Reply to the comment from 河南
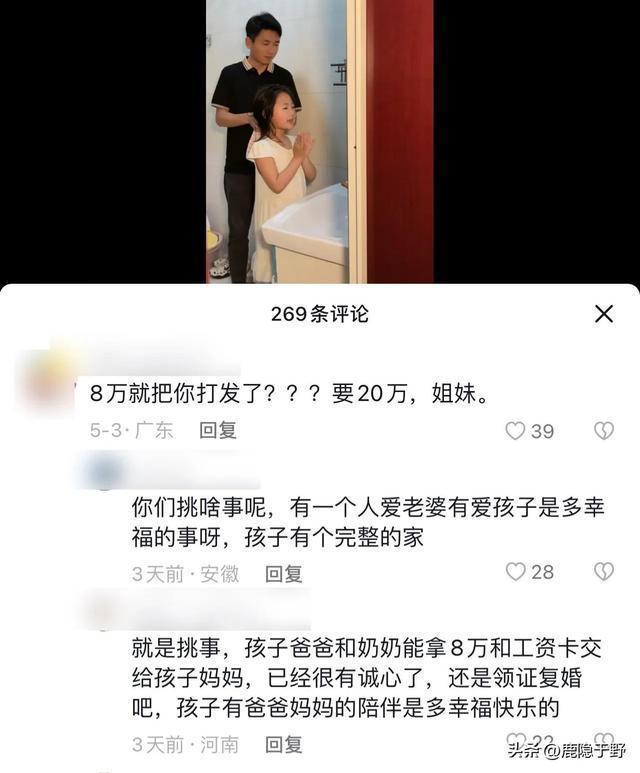The image size is (640, 773). point(284,744)
